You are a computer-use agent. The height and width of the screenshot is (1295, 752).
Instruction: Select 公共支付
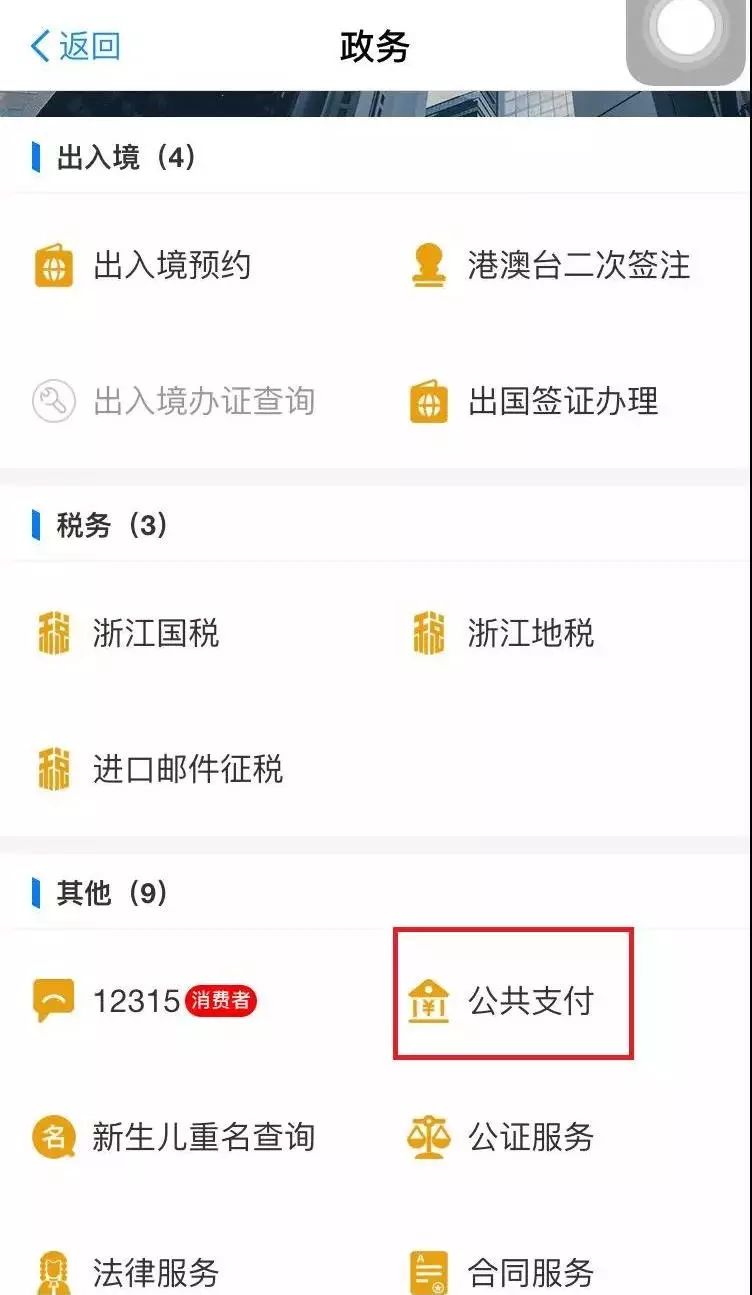(x=514, y=1000)
